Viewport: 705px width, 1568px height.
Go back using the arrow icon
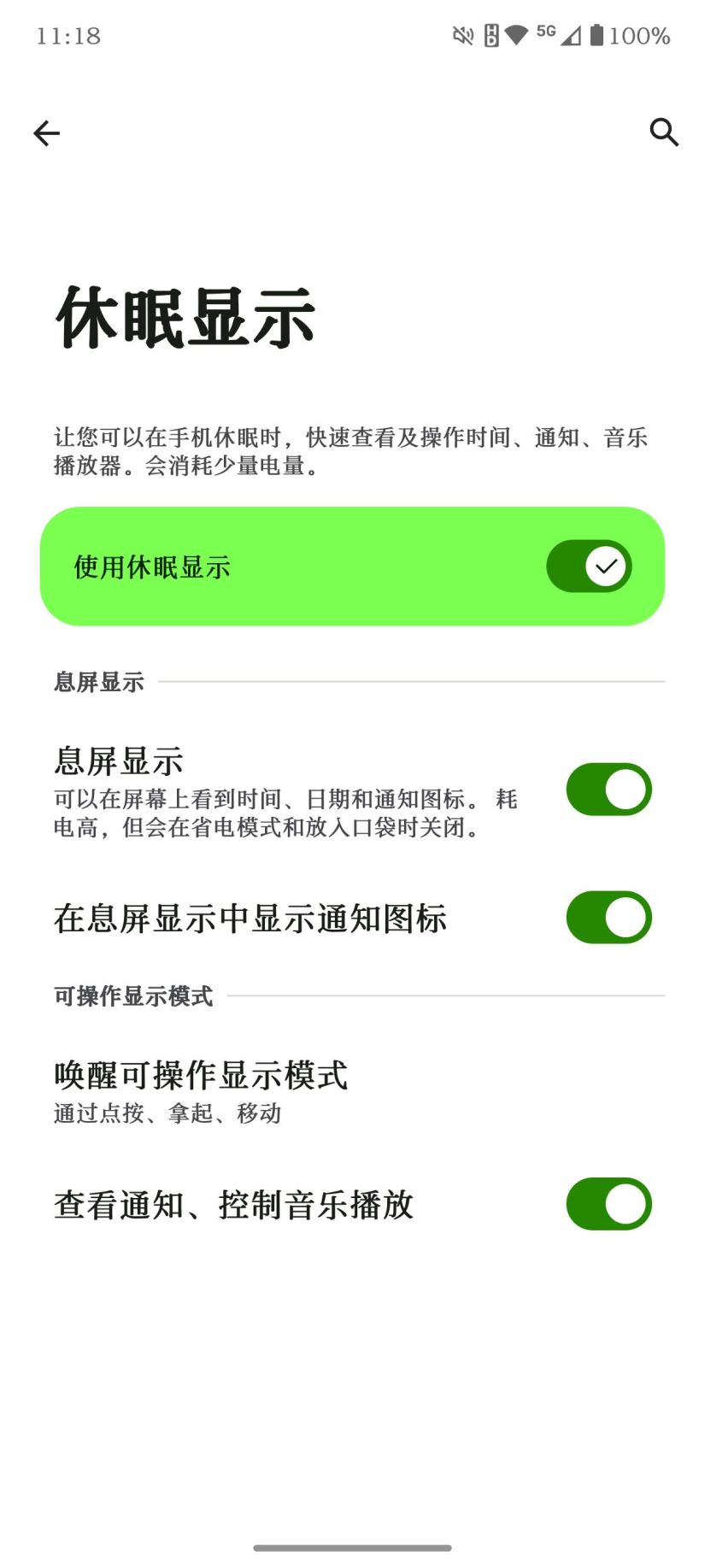(x=47, y=133)
